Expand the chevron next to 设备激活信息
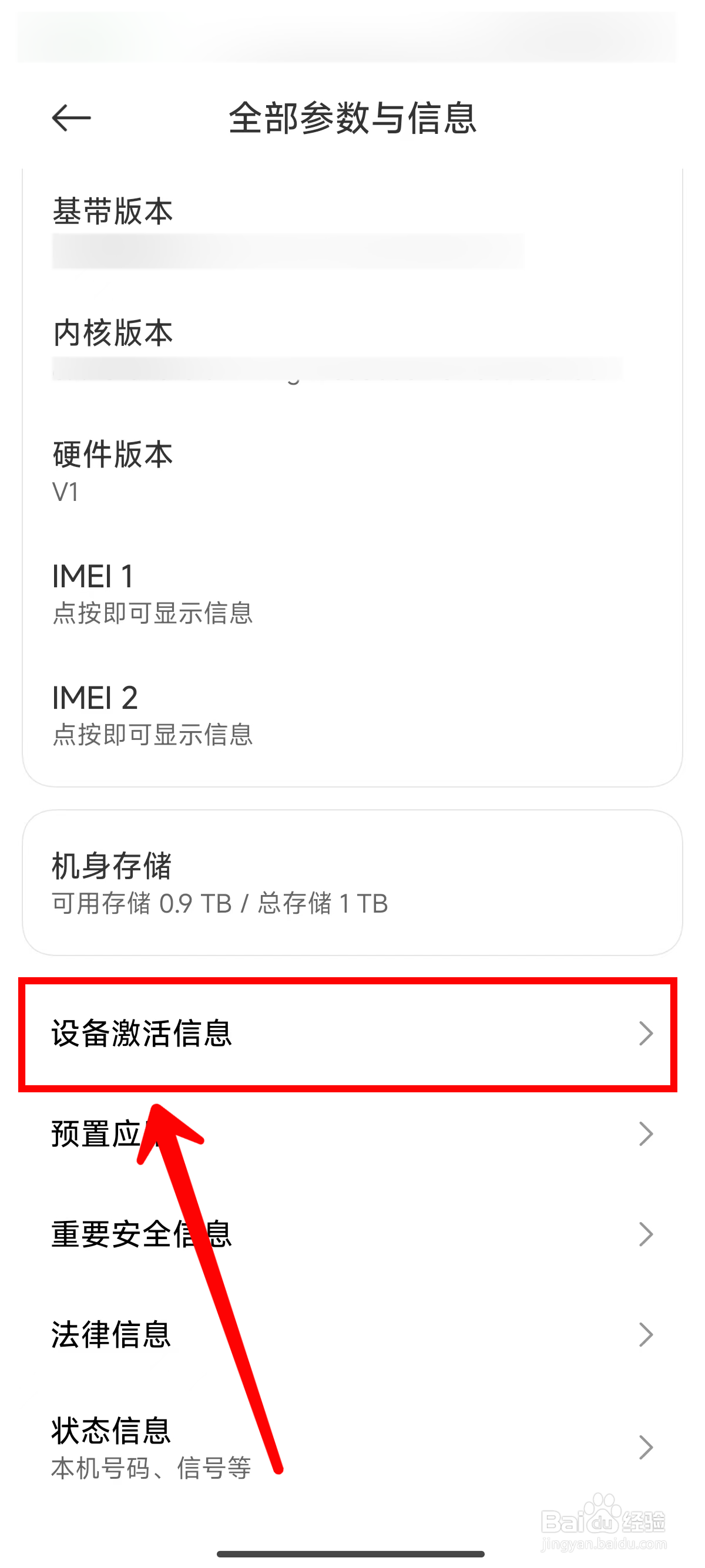This screenshot has height=1568, width=705. click(647, 1033)
